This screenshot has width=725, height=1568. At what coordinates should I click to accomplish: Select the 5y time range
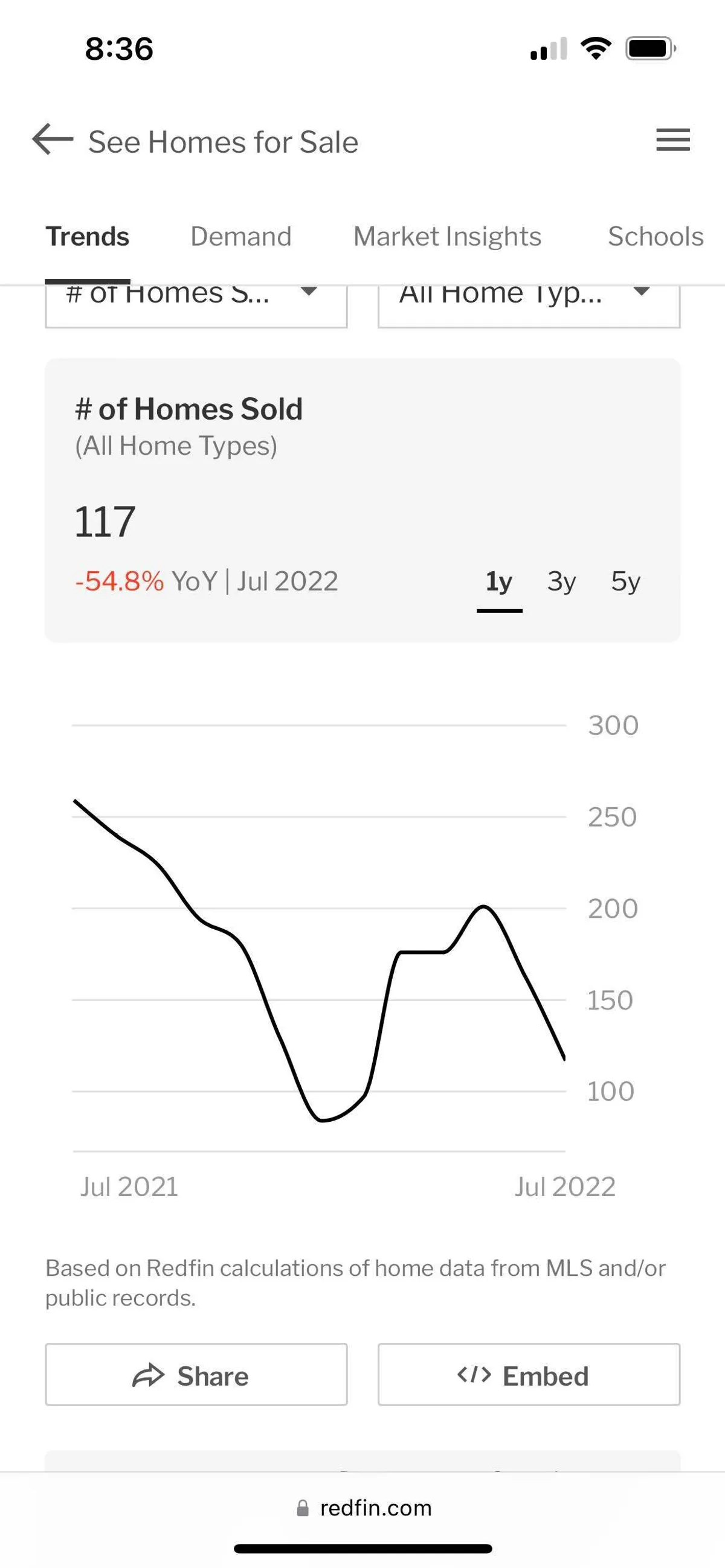(x=626, y=582)
